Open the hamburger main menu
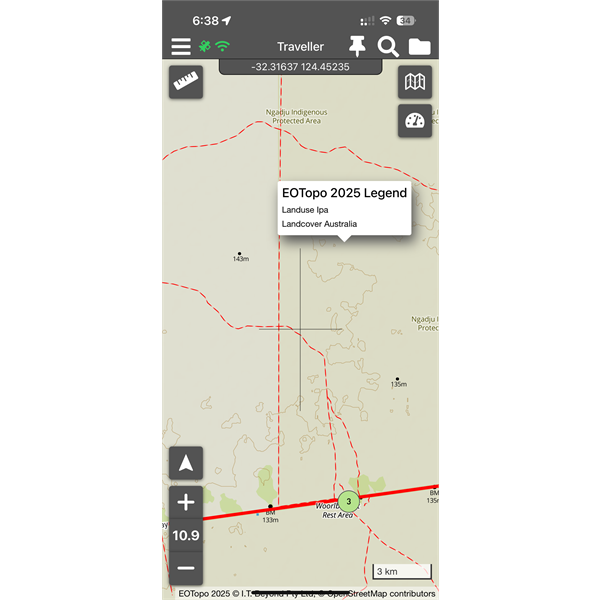Screen dimensions: 600x600 (x=181, y=47)
